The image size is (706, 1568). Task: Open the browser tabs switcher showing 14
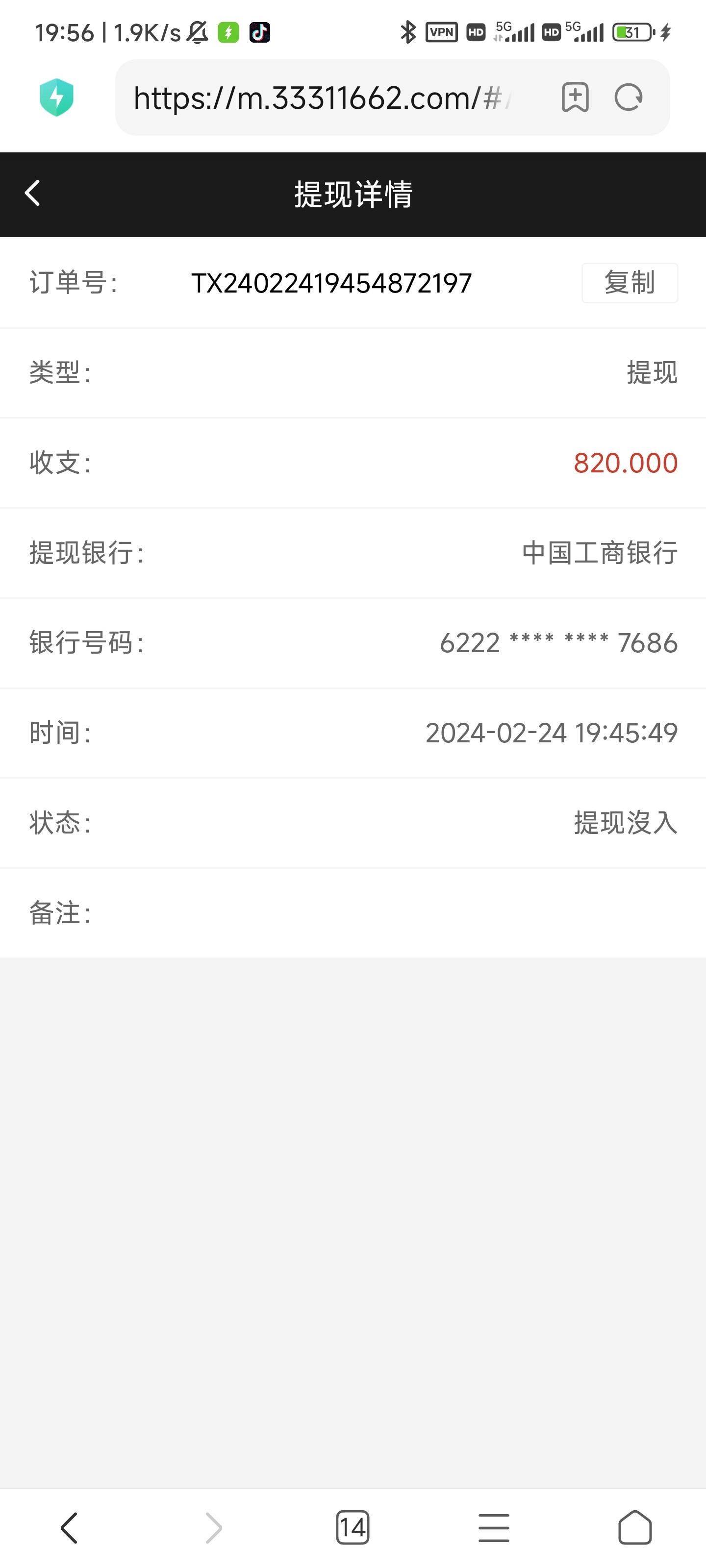pyautogui.click(x=353, y=1528)
